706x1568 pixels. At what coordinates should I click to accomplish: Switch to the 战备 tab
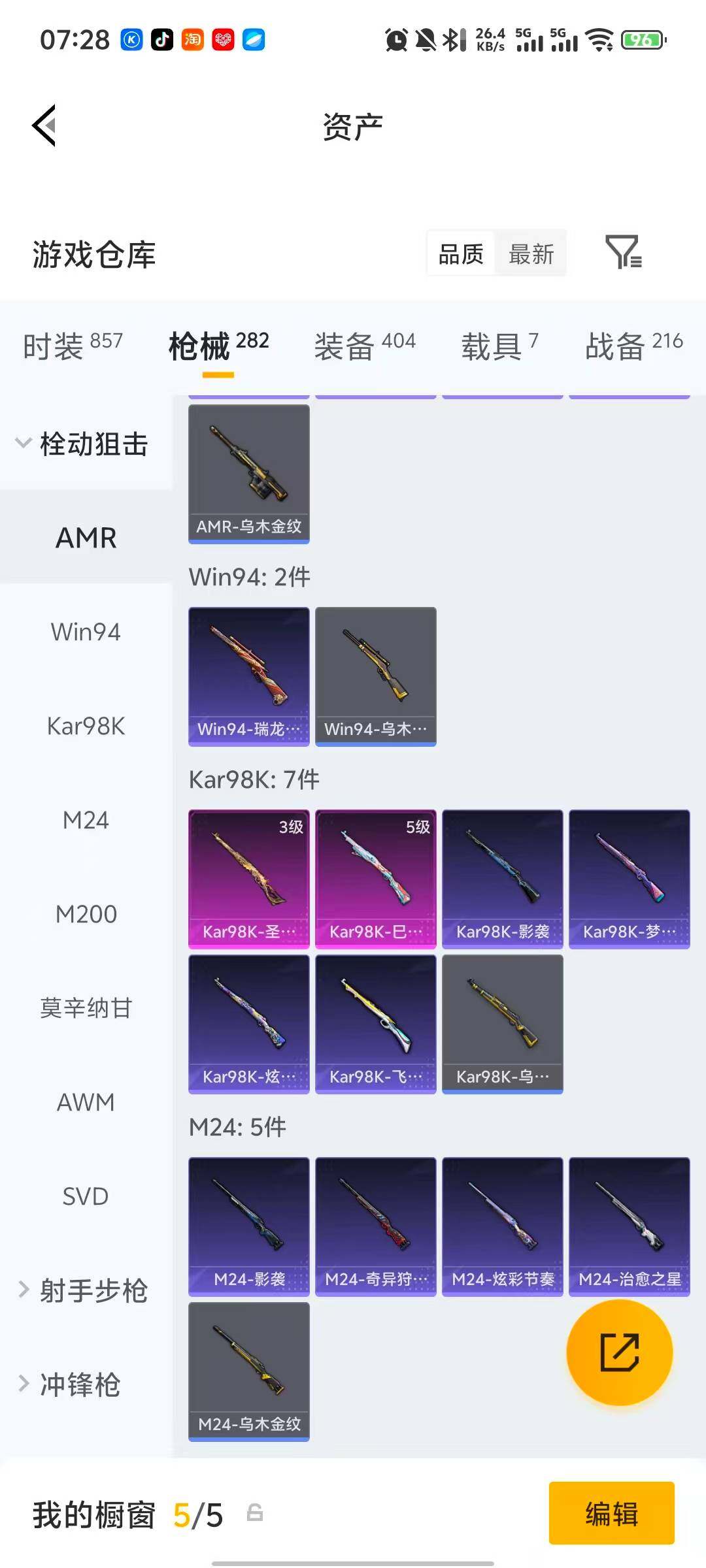point(633,345)
